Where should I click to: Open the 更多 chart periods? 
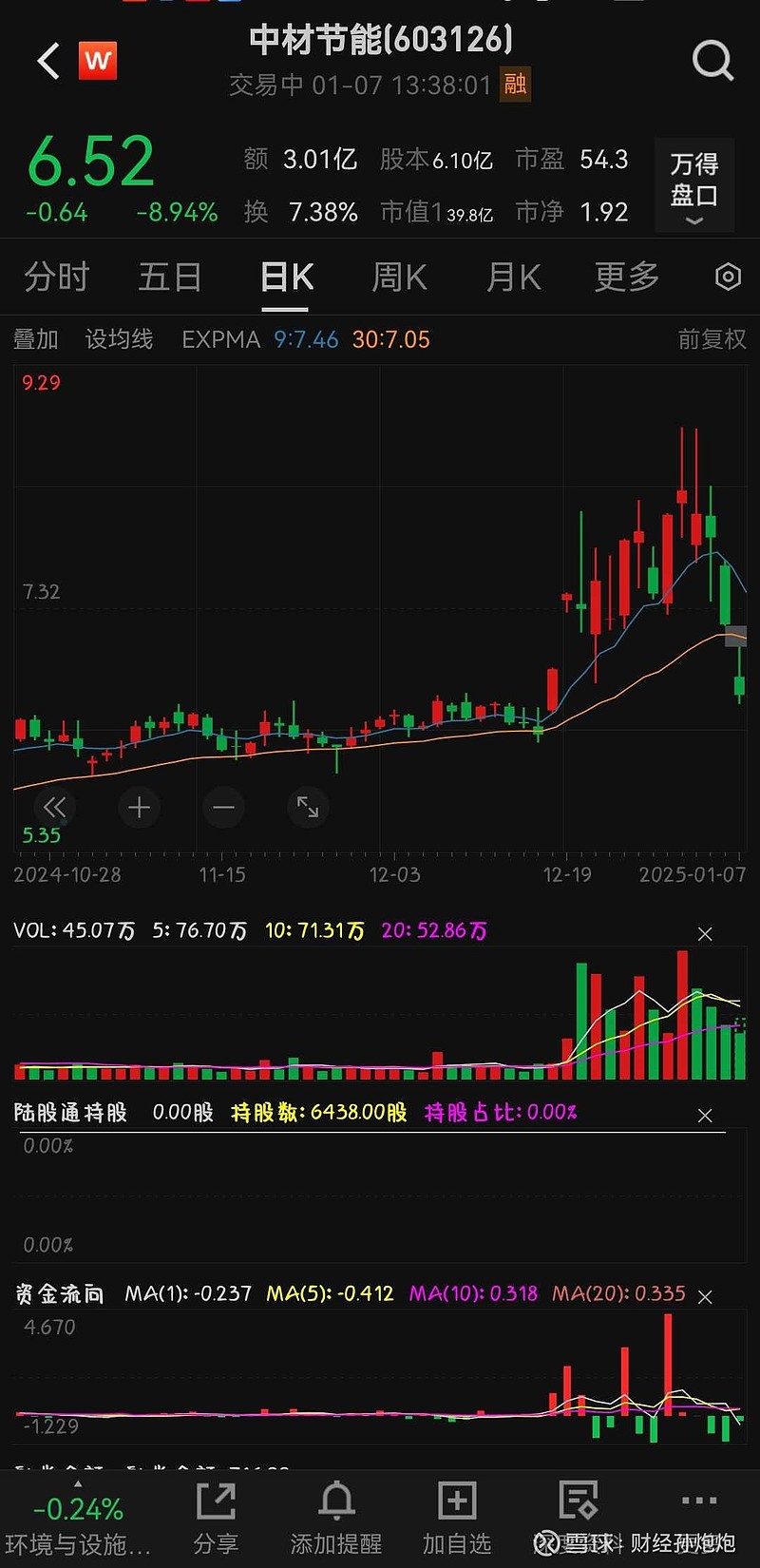pyautogui.click(x=627, y=277)
